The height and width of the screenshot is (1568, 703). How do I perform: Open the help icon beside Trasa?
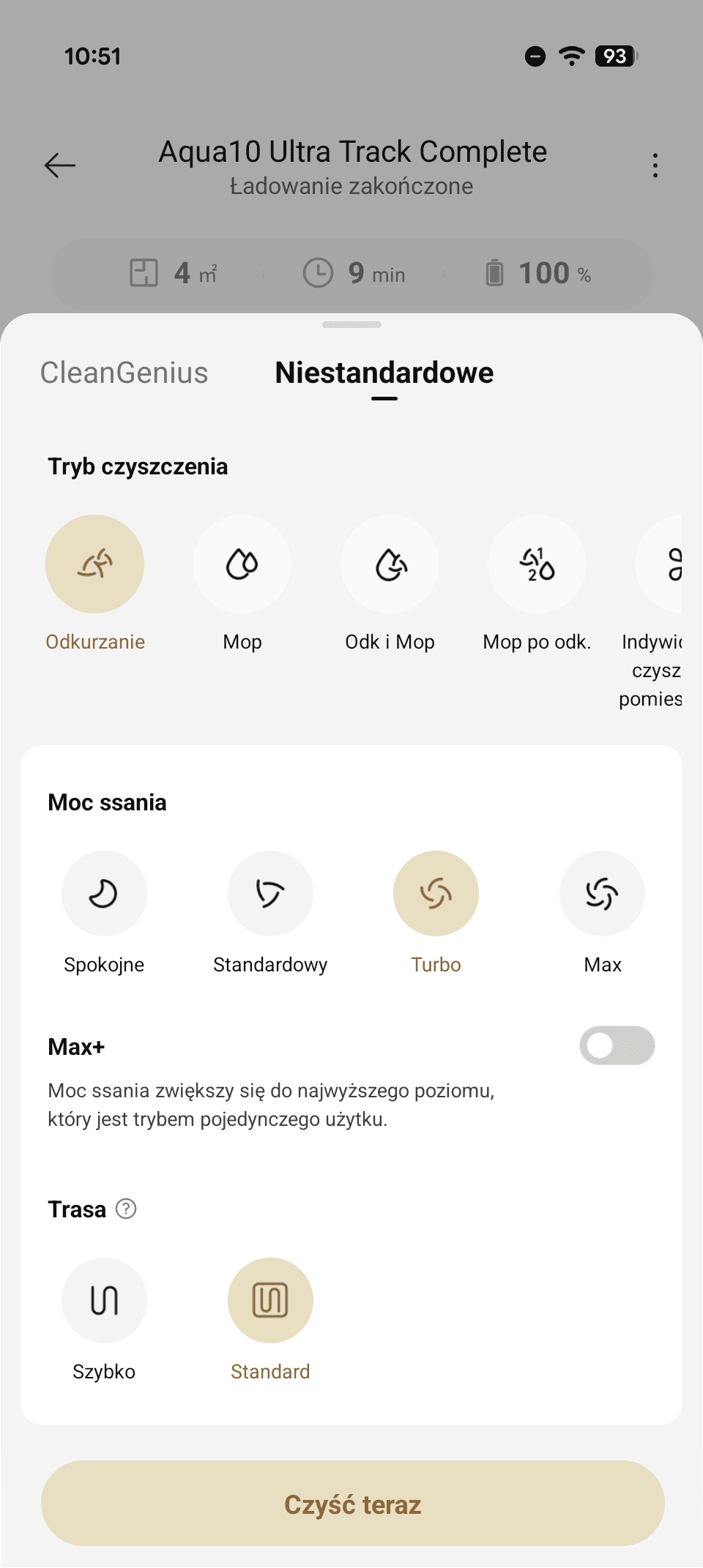point(127,1209)
